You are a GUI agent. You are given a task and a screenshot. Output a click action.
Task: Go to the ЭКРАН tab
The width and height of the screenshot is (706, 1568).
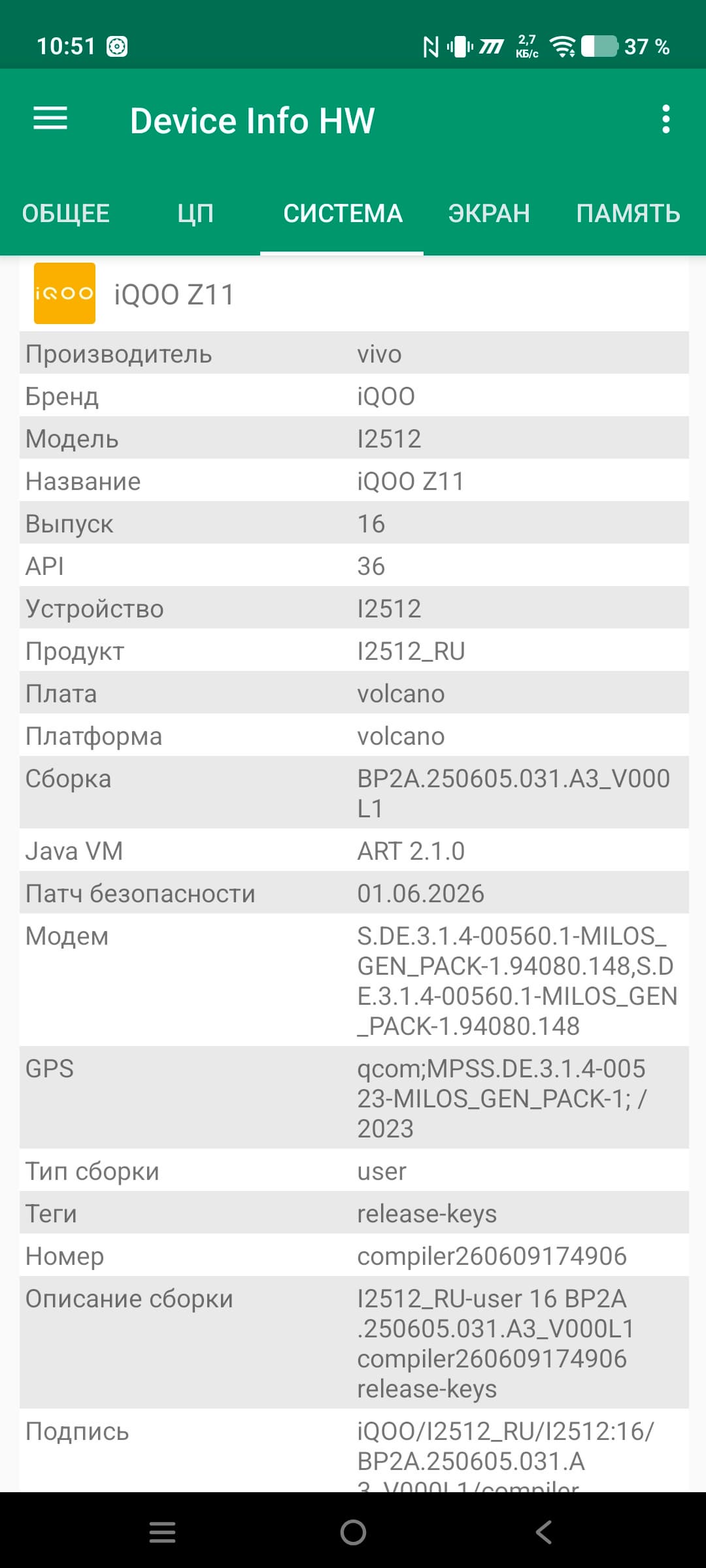[489, 214]
